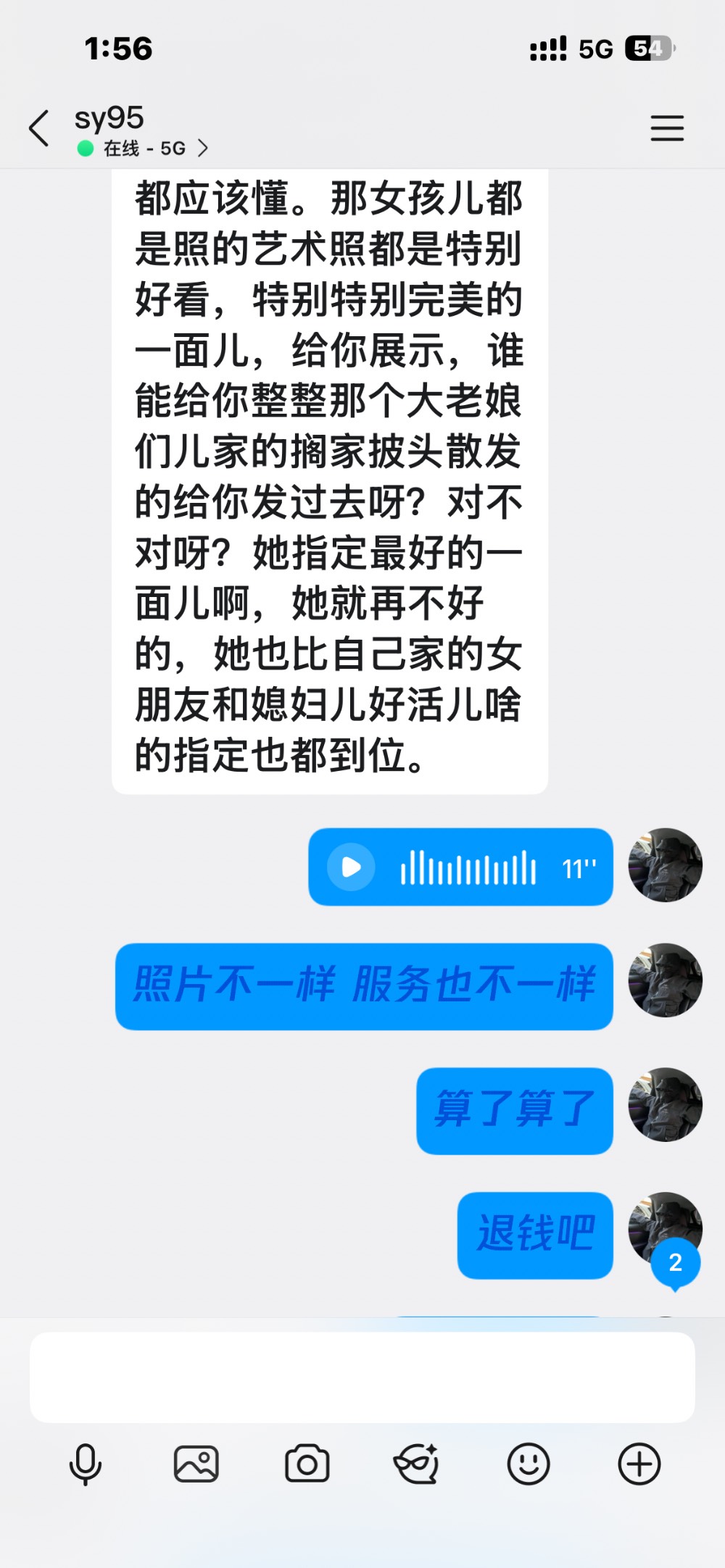Open the plus menu for more options
725x1568 pixels.
639,1464
